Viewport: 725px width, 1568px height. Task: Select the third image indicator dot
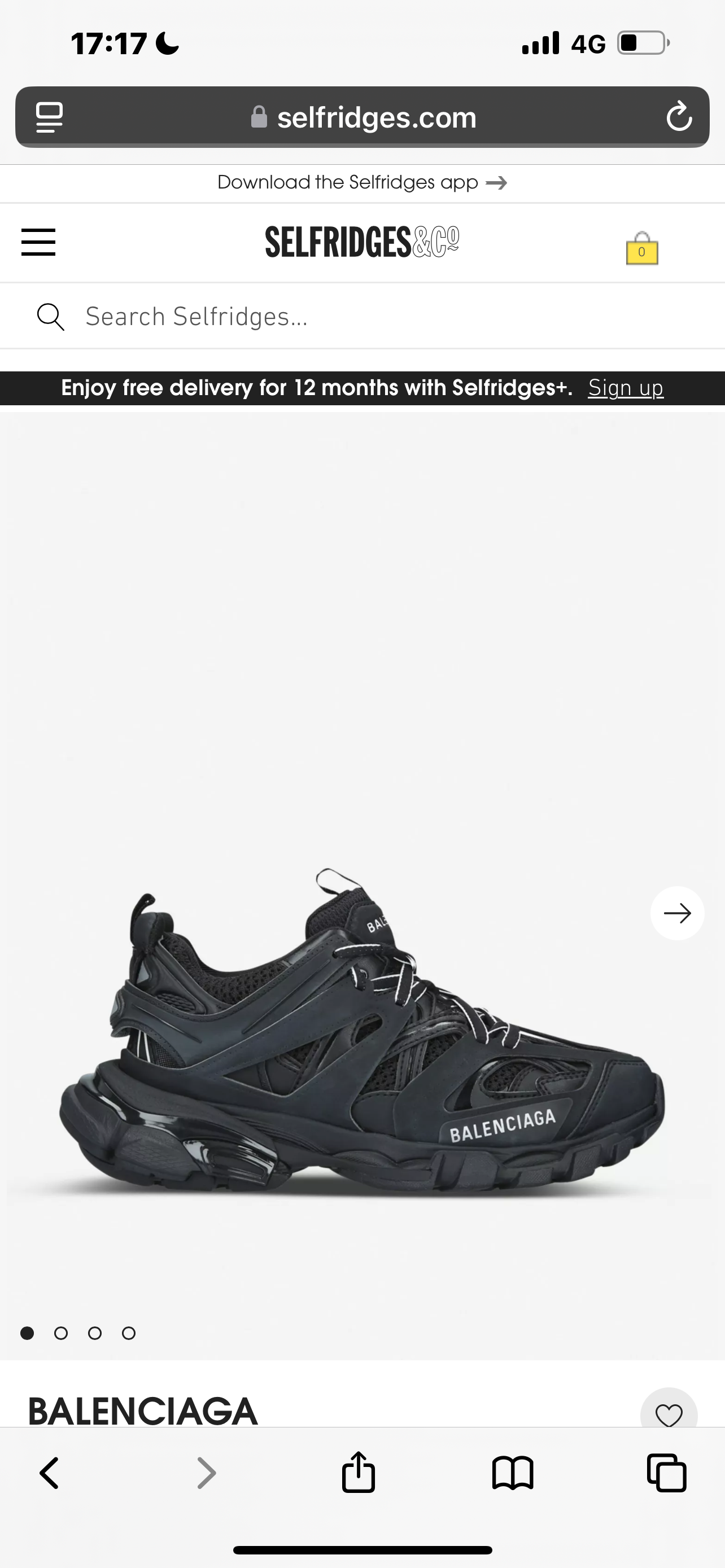click(x=94, y=1333)
